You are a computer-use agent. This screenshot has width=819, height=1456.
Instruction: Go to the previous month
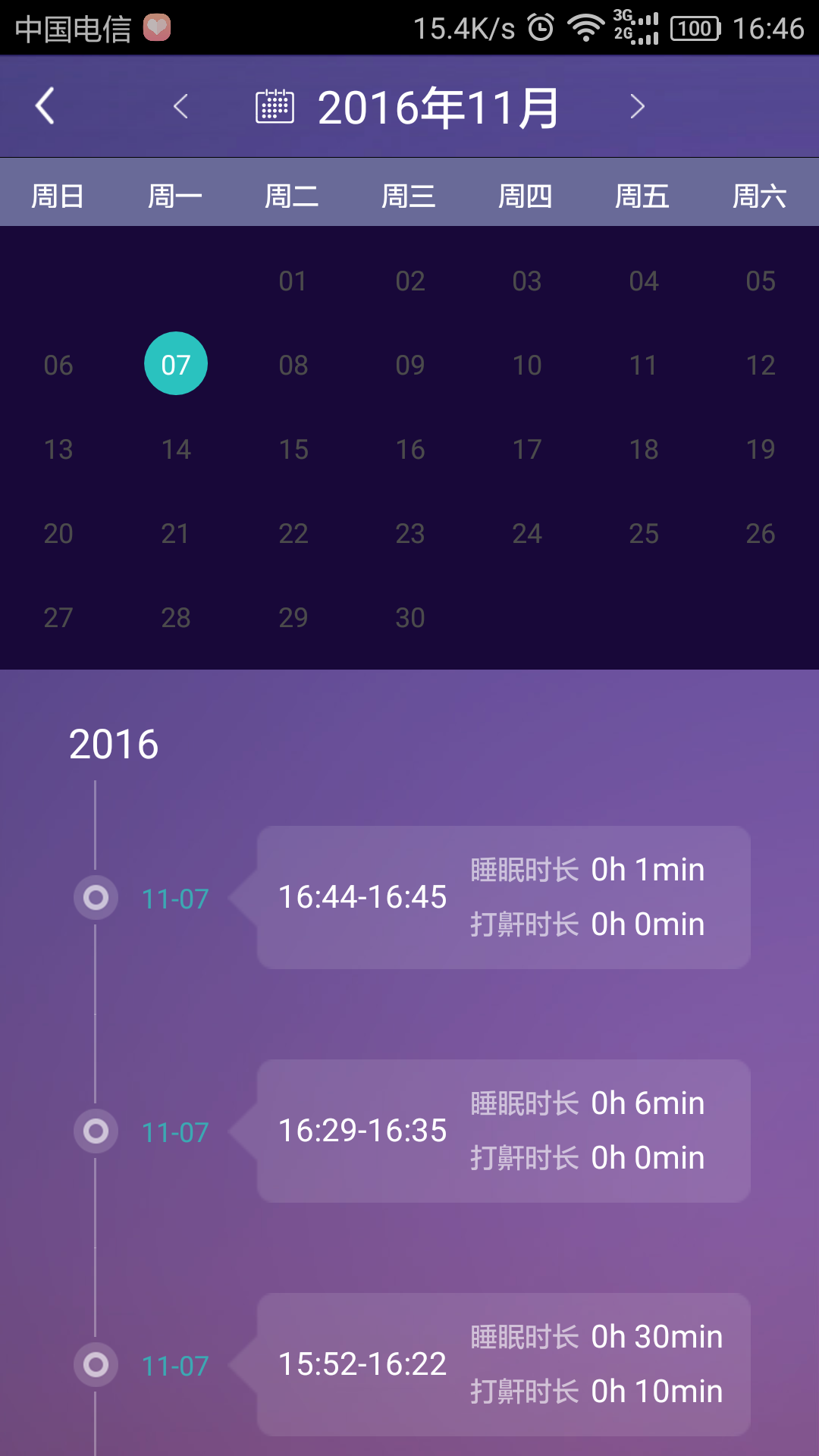click(x=180, y=106)
